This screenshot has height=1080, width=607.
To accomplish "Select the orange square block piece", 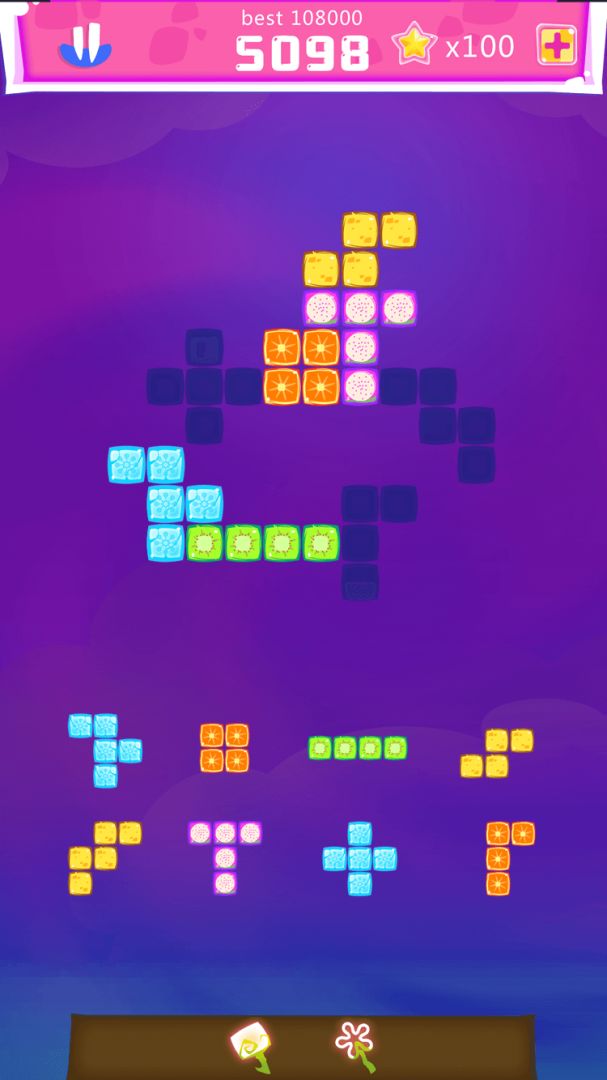I will coord(224,748).
